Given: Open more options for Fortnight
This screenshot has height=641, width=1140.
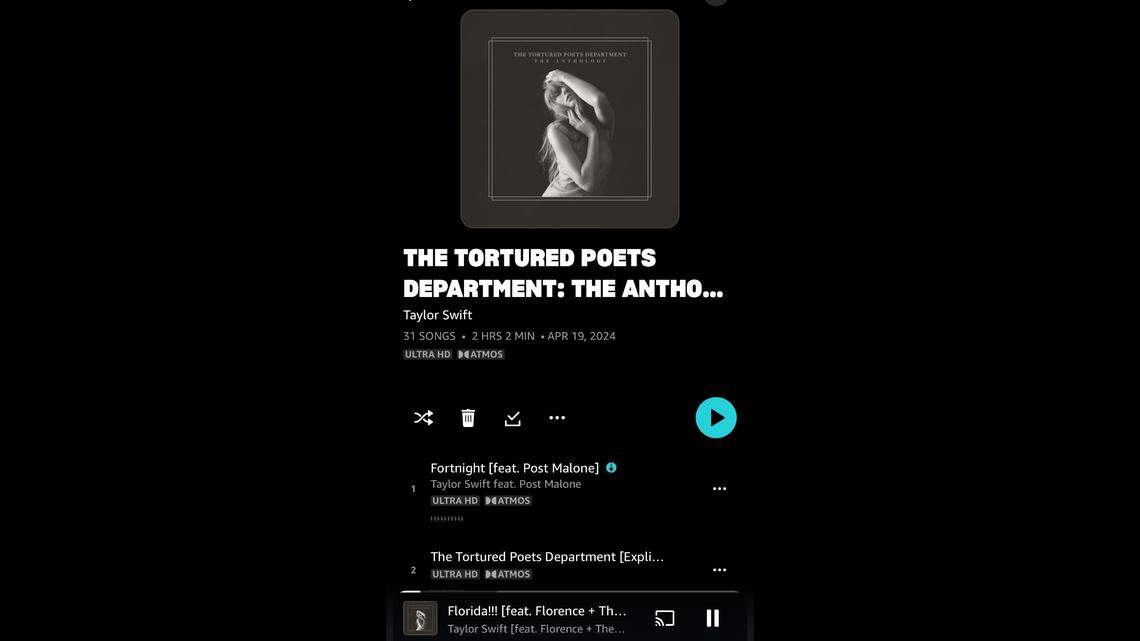Looking at the screenshot, I should coord(719,489).
